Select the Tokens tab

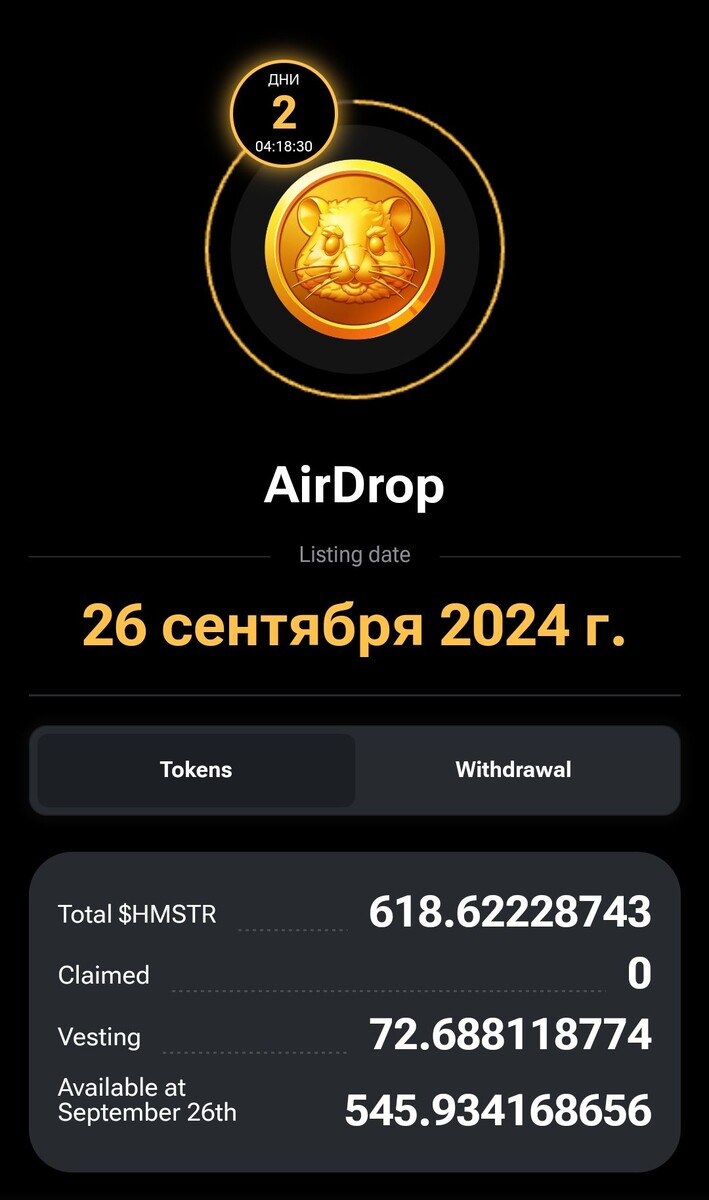point(196,770)
